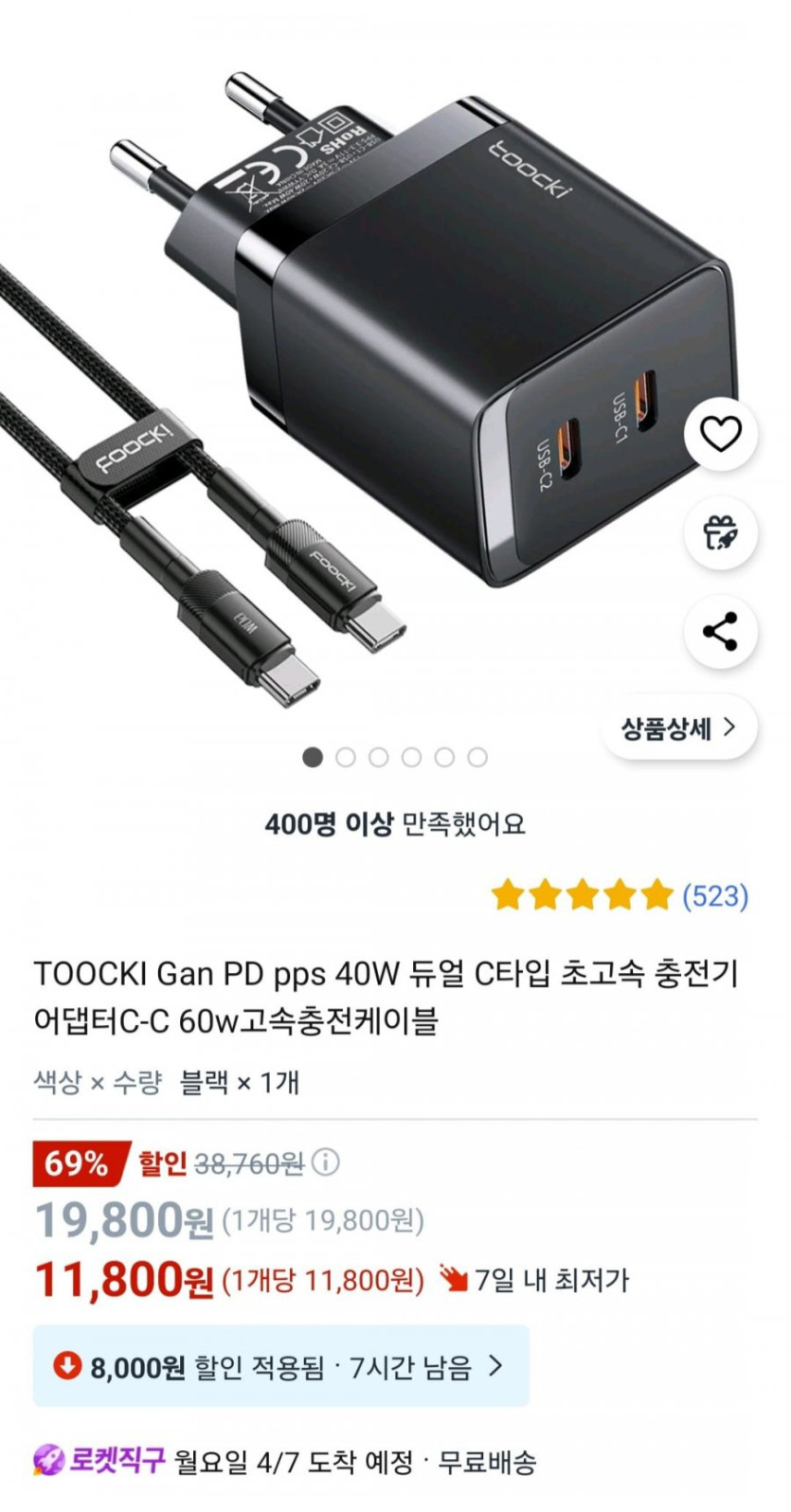Show info for the 38,760원 original price

[326, 1161]
